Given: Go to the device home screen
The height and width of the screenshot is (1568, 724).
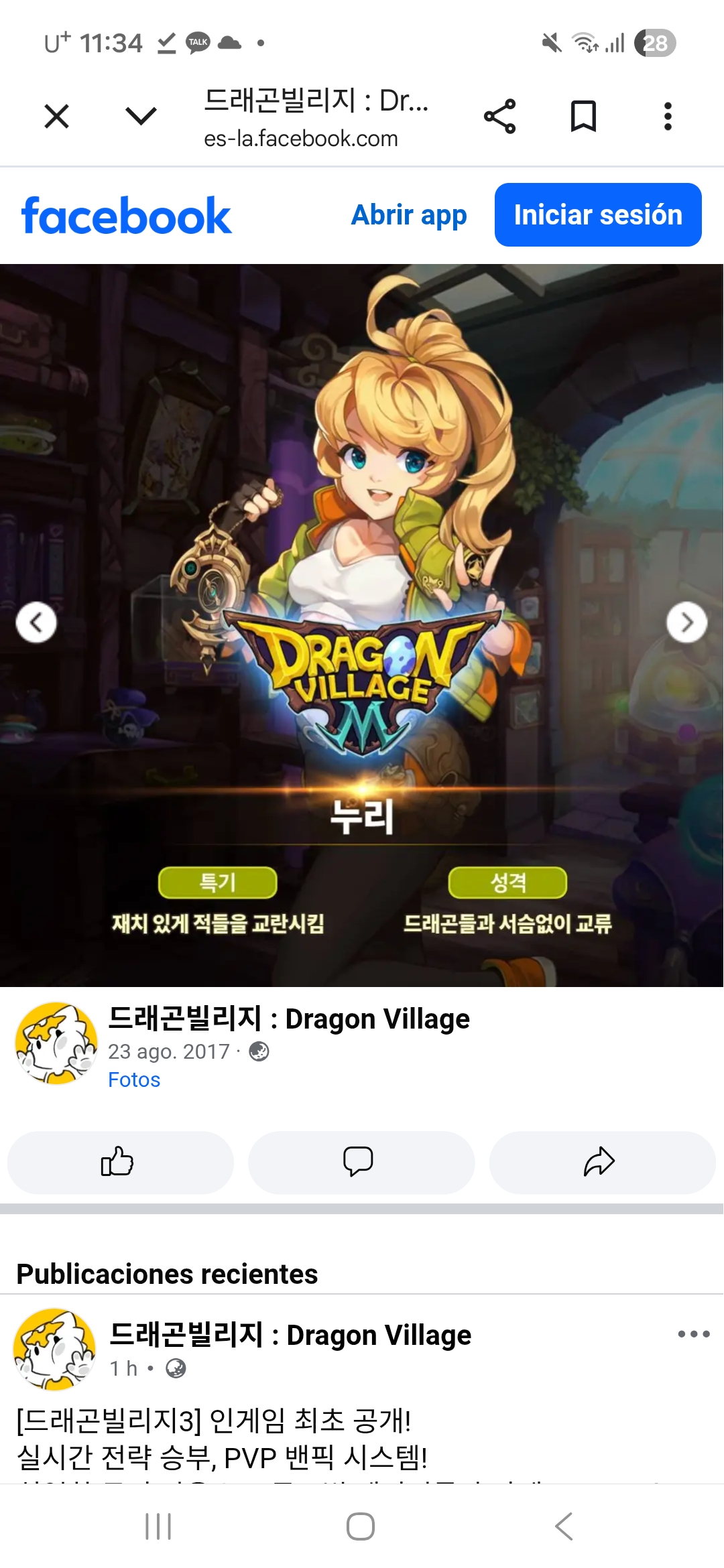Looking at the screenshot, I should pos(361,1526).
